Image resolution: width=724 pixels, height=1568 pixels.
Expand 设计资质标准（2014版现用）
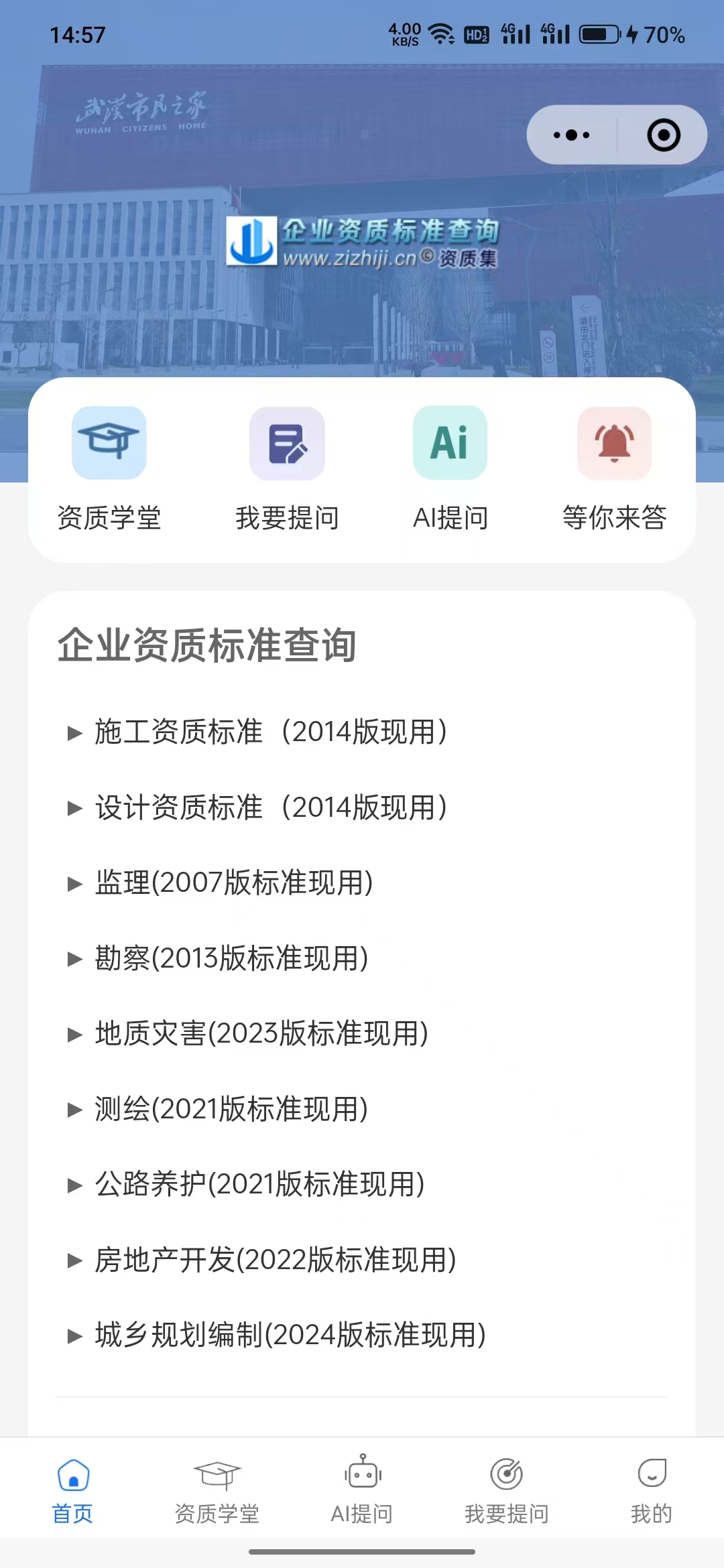[x=270, y=807]
